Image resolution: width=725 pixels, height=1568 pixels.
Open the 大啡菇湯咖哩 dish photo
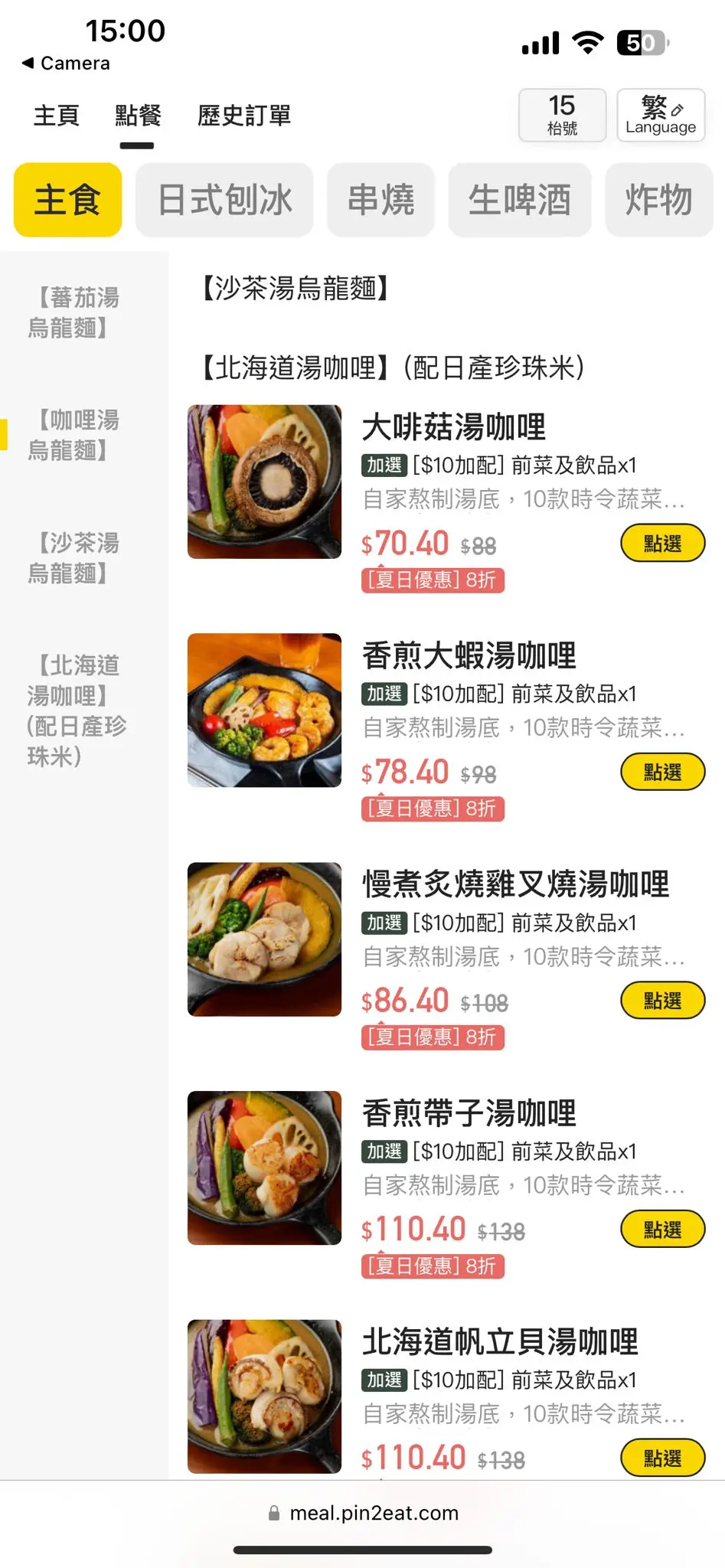[264, 482]
